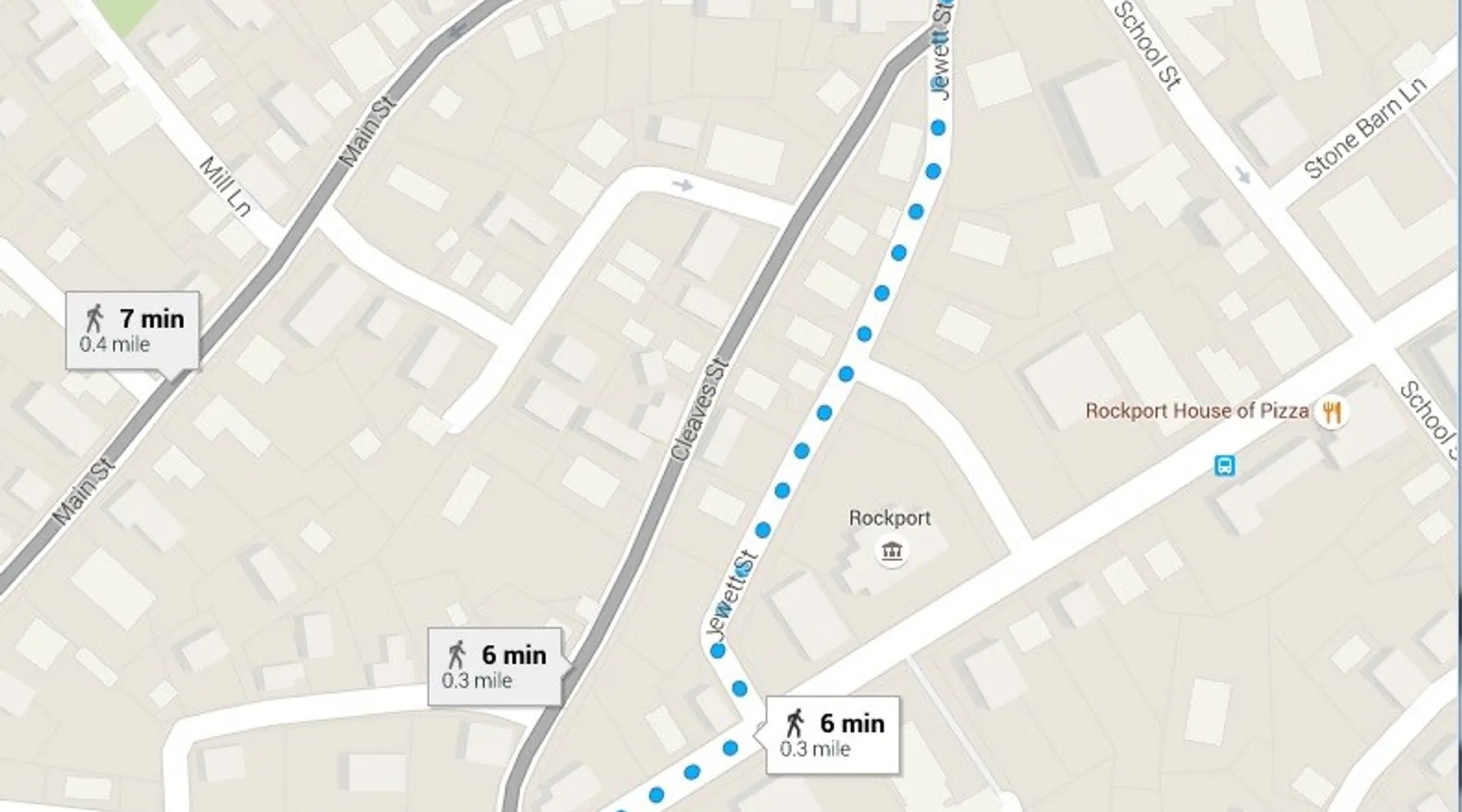This screenshot has height=812, width=1462.
Task: Open Rockport House of Pizza place marker
Action: [x=1330, y=412]
